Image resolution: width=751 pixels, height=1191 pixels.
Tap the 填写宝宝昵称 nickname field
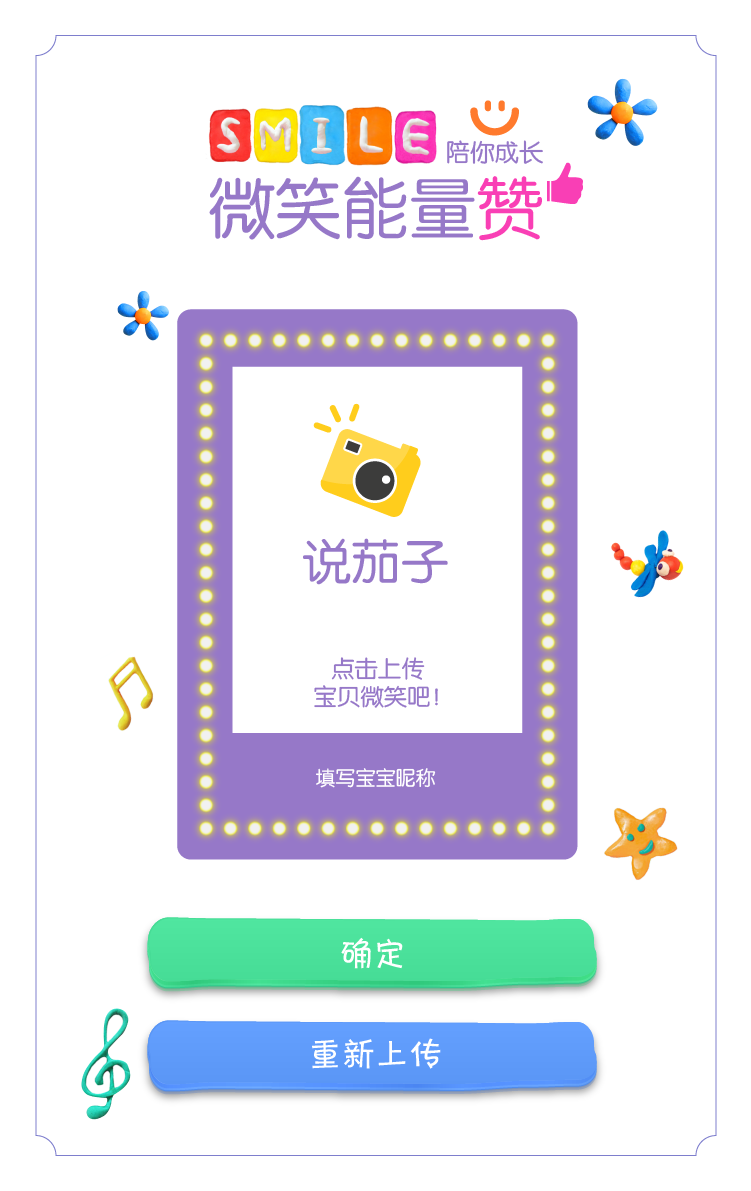[x=376, y=778]
